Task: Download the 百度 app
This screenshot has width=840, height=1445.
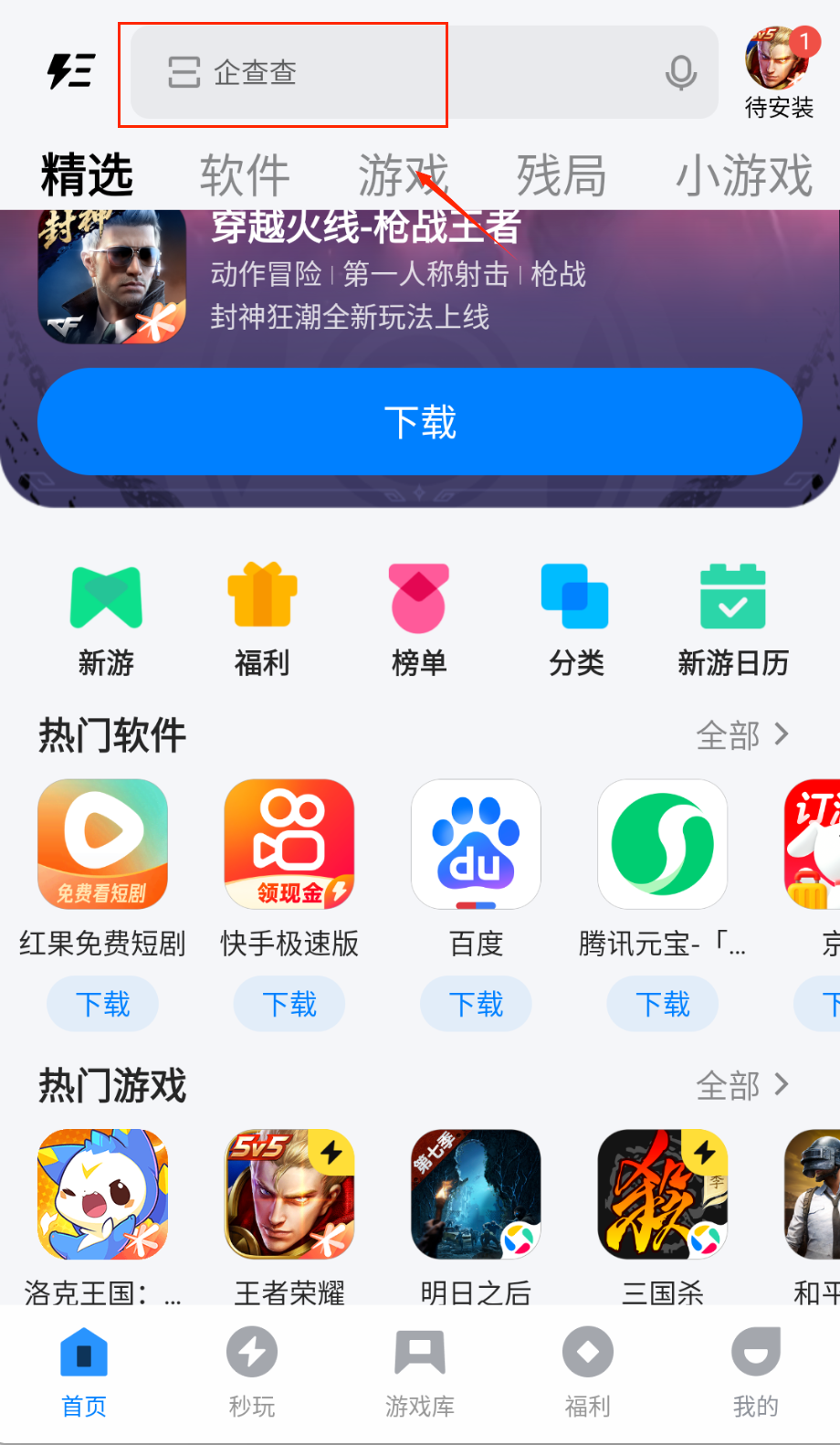Action: tap(476, 1004)
